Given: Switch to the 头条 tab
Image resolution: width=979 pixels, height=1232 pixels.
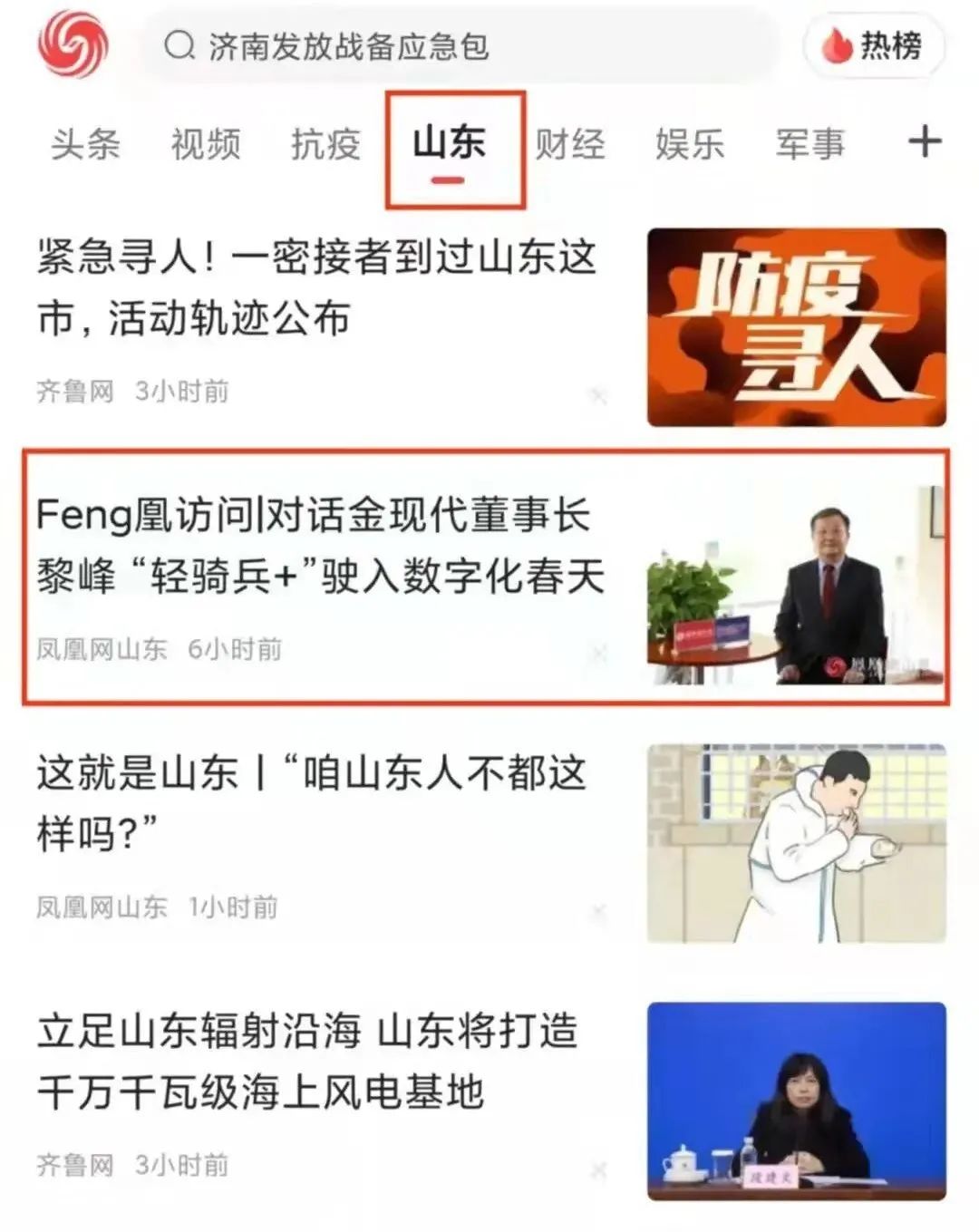Looking at the screenshot, I should 85,144.
